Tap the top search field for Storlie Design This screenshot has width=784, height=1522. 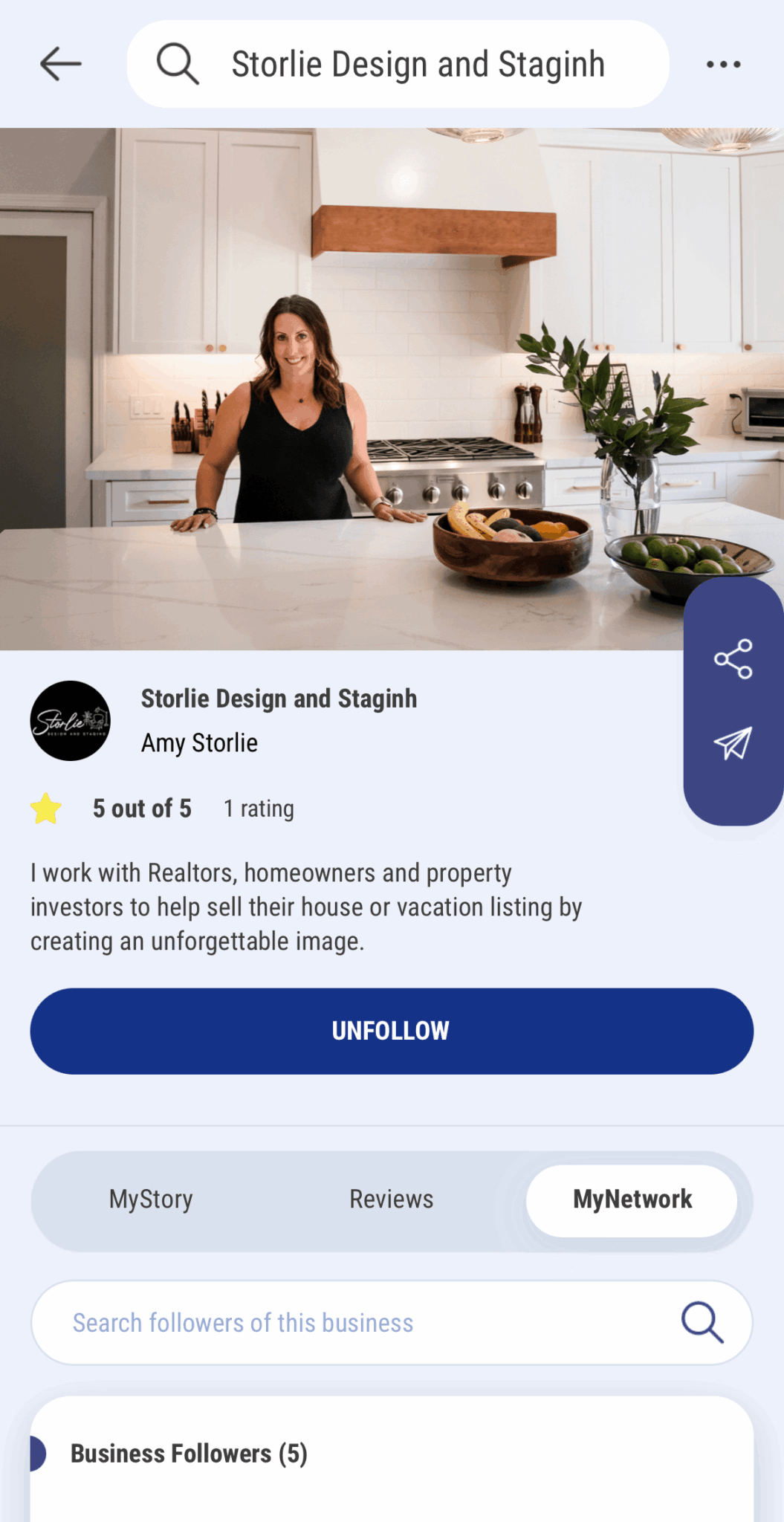(416, 65)
